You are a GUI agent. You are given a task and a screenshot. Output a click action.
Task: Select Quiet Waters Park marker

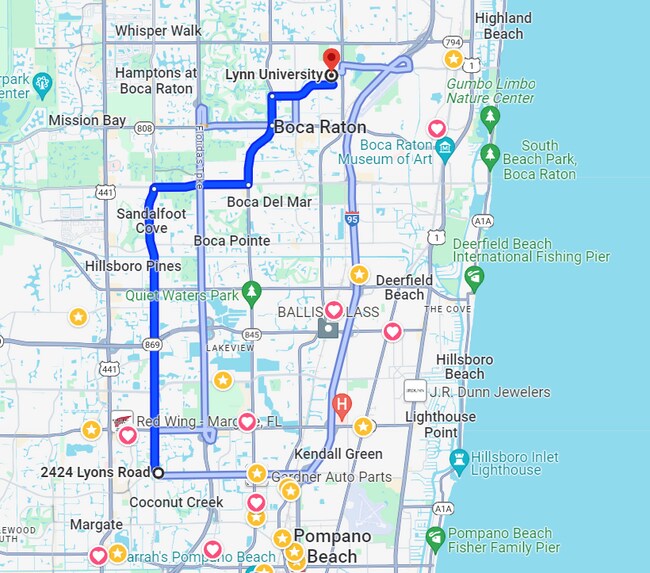click(251, 294)
